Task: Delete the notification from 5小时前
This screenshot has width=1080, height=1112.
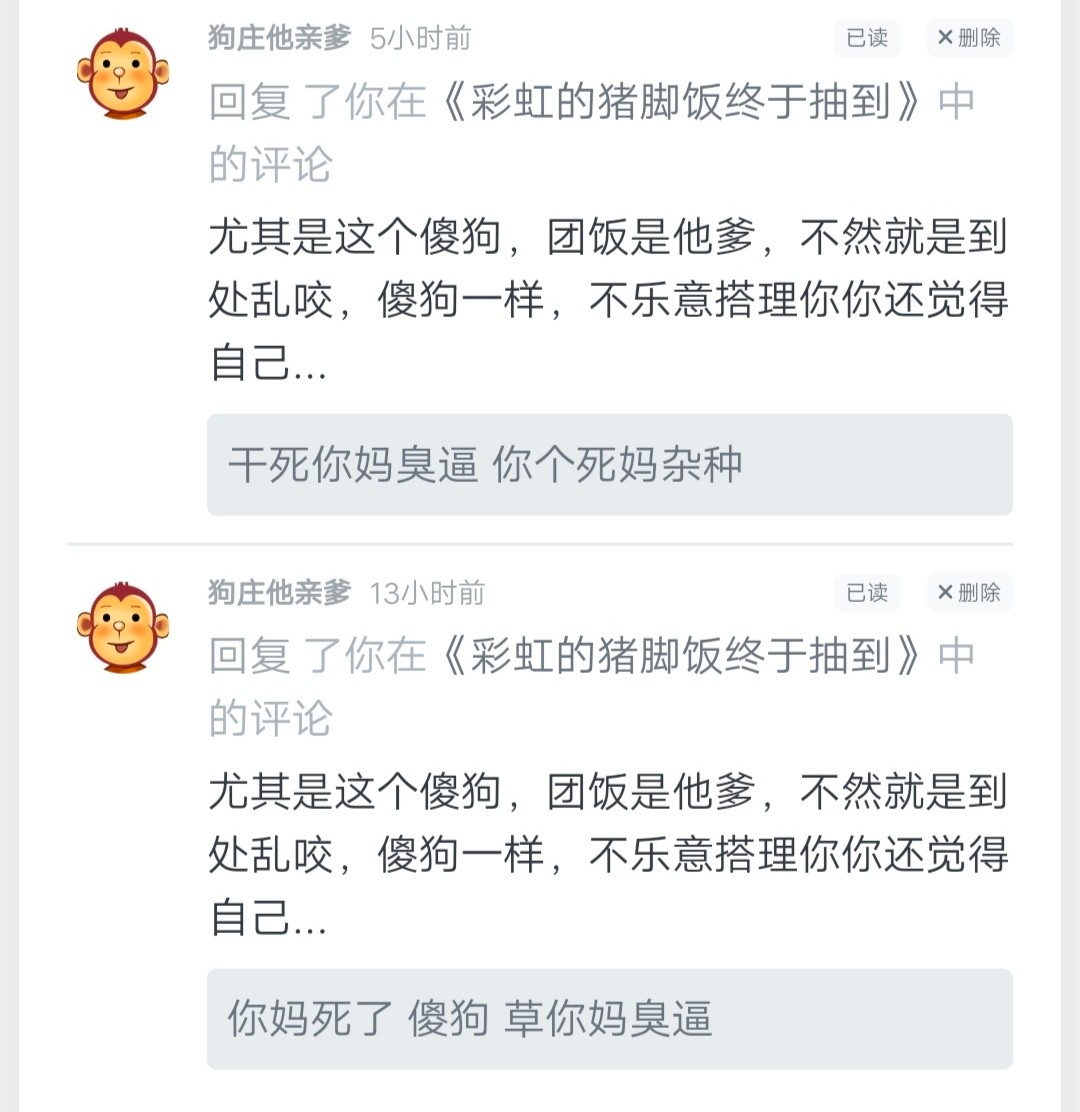Action: 969,39
